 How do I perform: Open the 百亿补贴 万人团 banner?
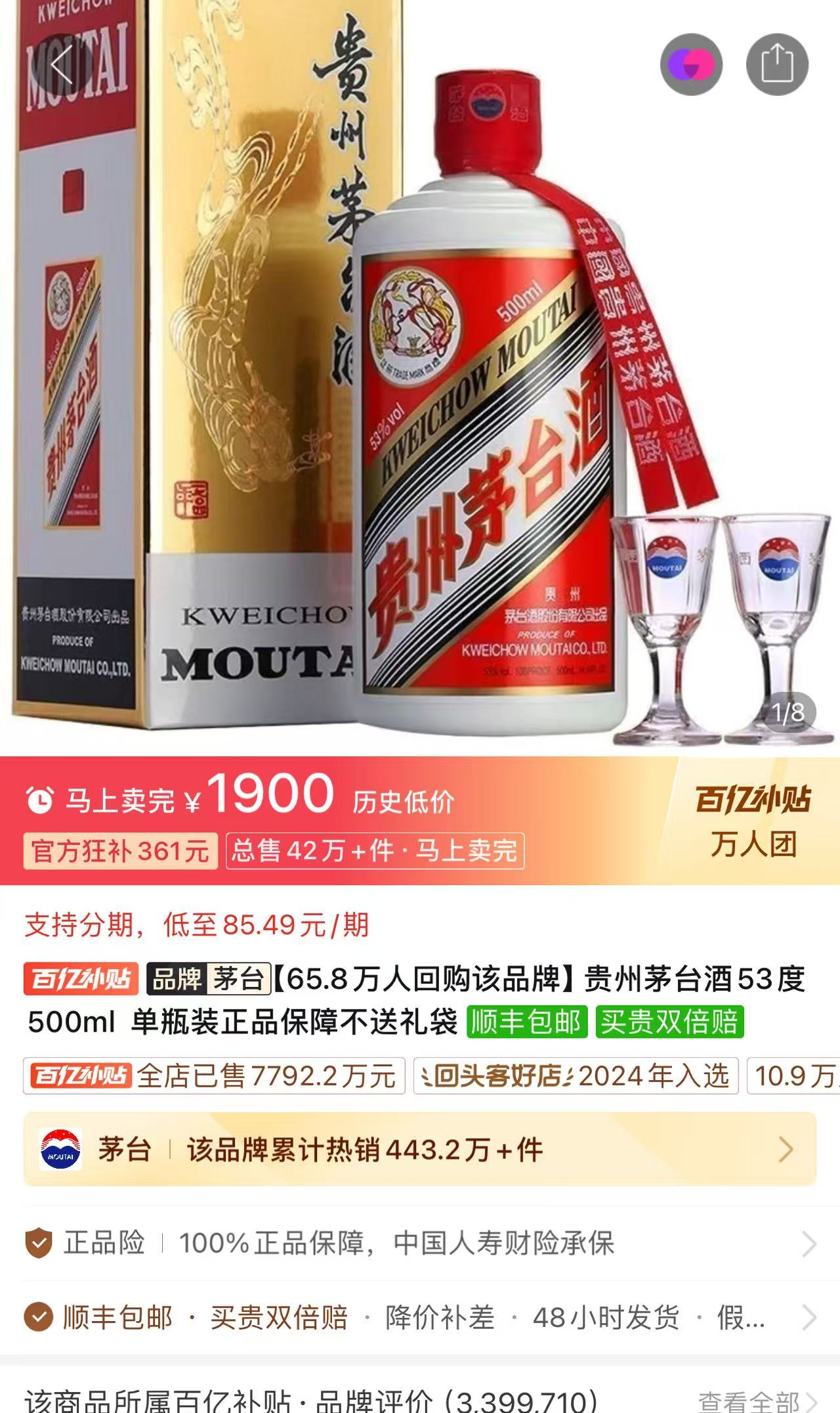(x=753, y=821)
